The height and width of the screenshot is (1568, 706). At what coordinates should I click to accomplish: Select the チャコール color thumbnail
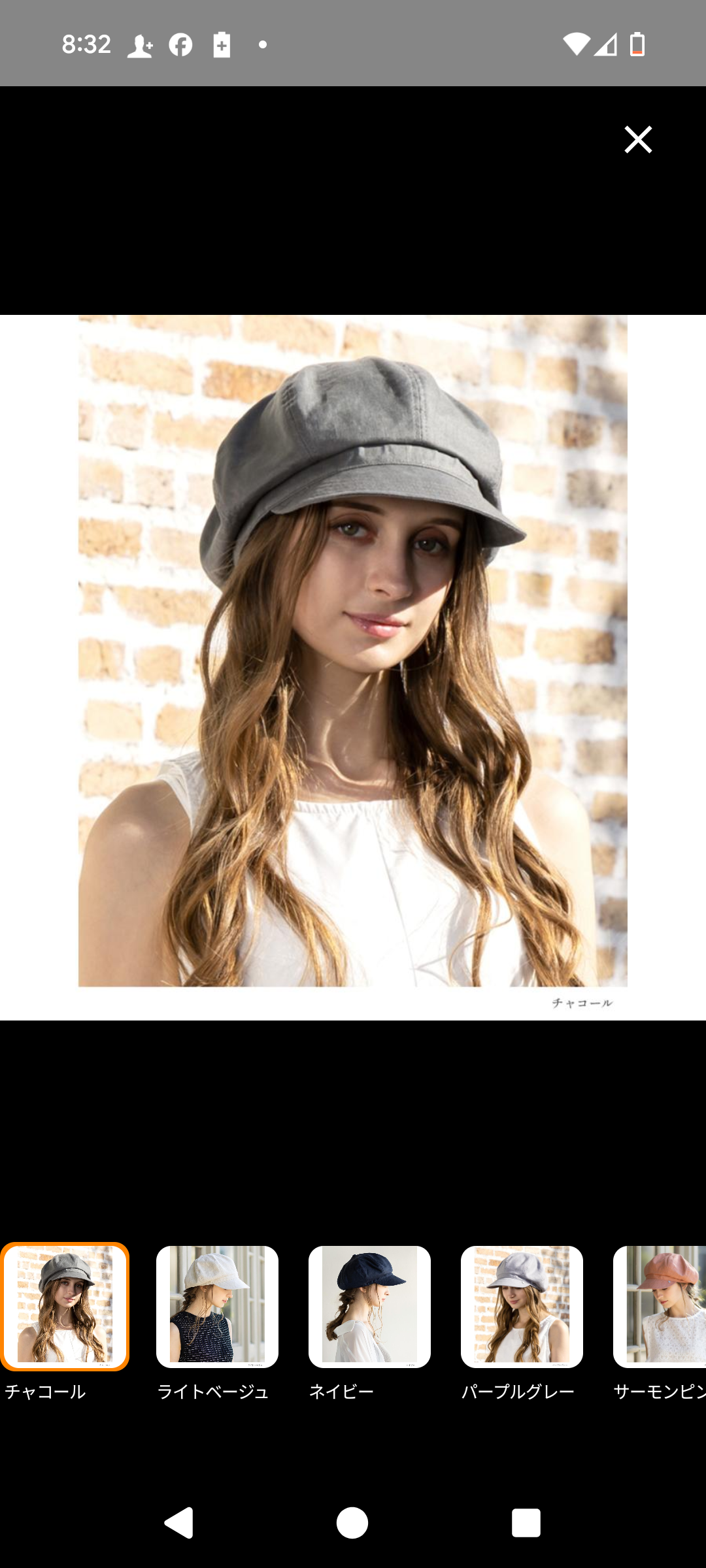coord(65,1307)
